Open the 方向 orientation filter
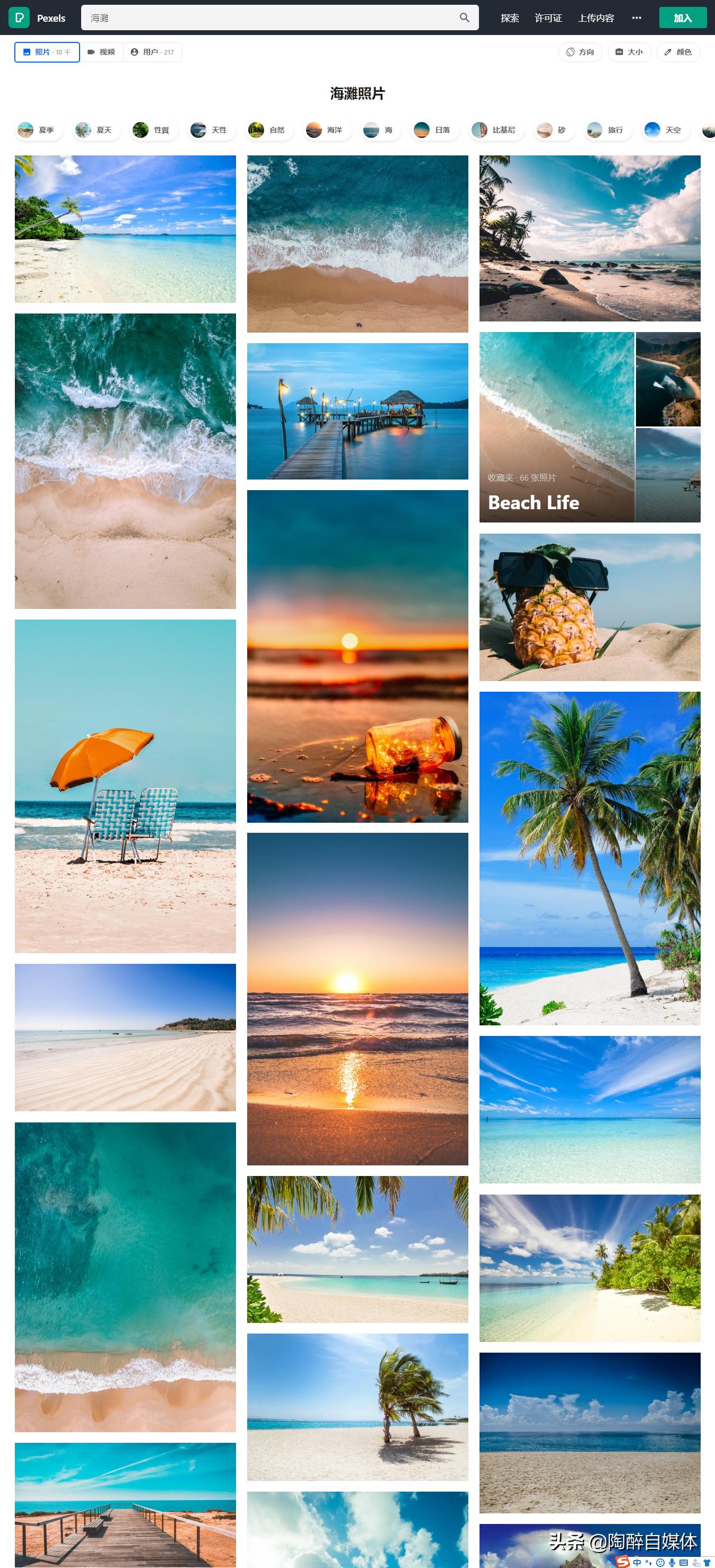The width and height of the screenshot is (715, 1568). (x=580, y=53)
